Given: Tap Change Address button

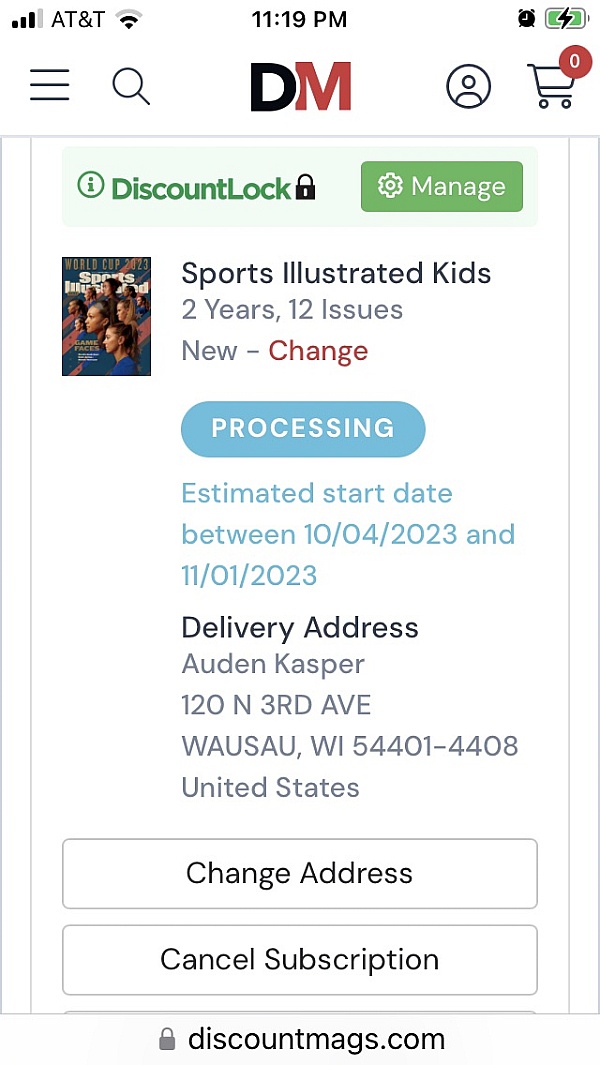Looking at the screenshot, I should pyautogui.click(x=300, y=873).
